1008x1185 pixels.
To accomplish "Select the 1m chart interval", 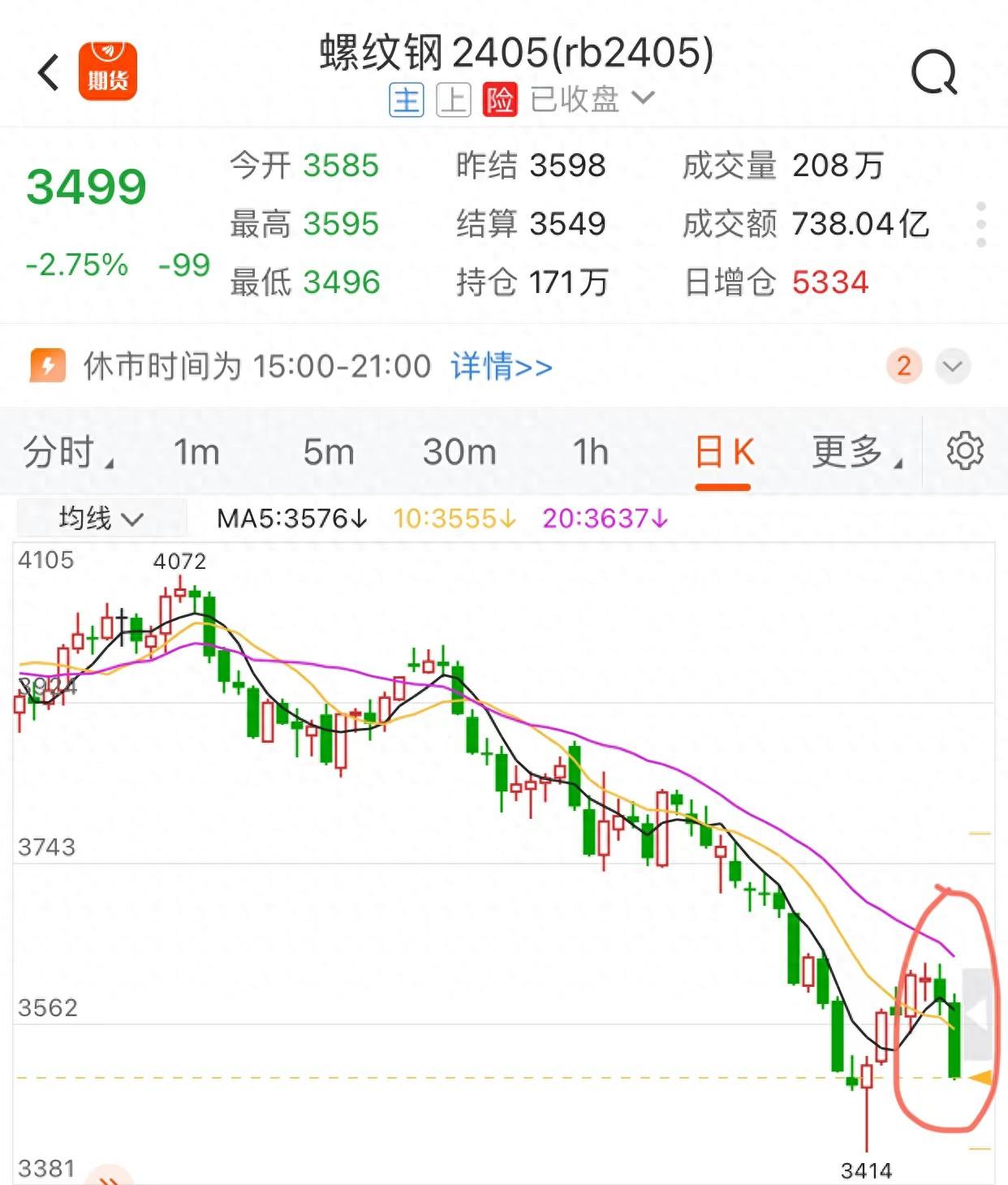I will click(196, 452).
